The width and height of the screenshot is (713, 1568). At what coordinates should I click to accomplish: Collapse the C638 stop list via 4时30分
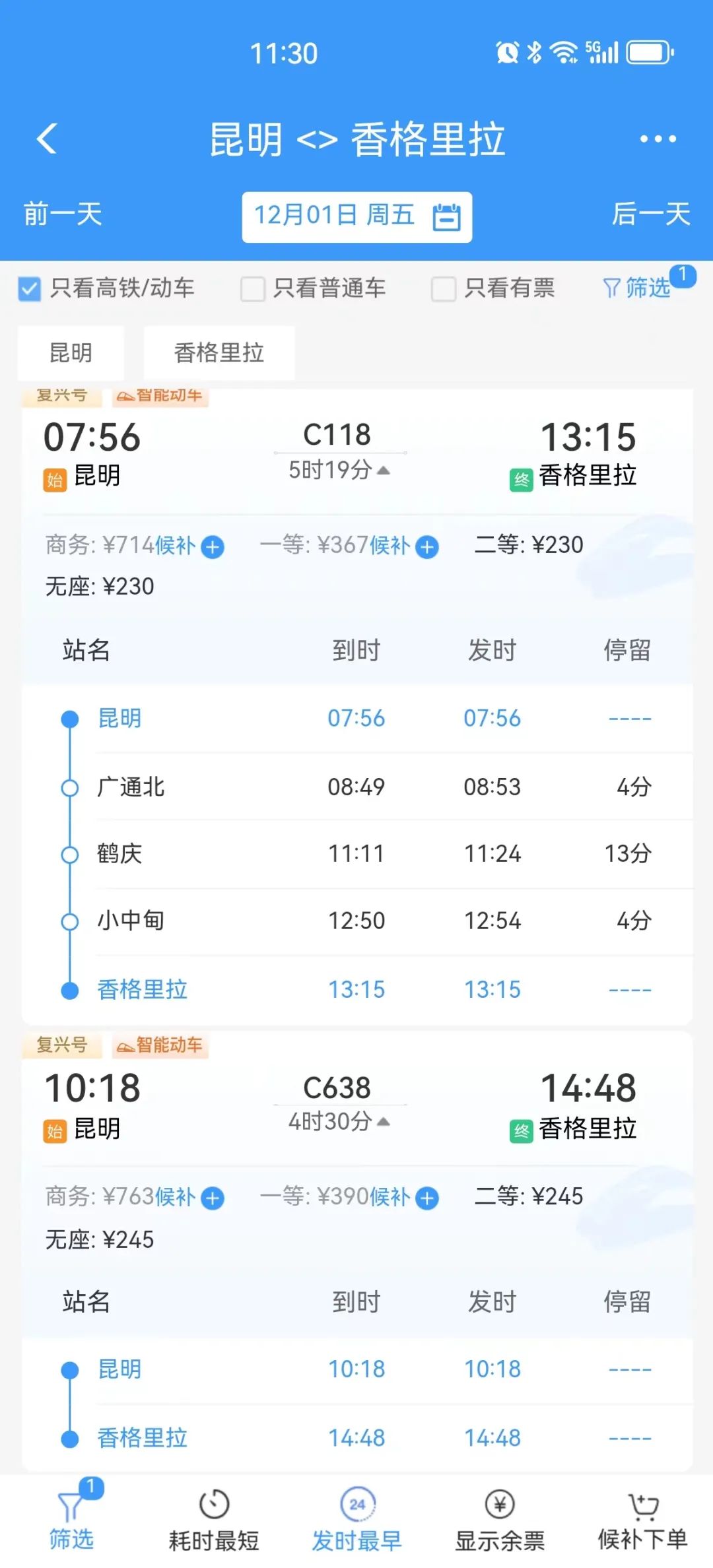(339, 1121)
